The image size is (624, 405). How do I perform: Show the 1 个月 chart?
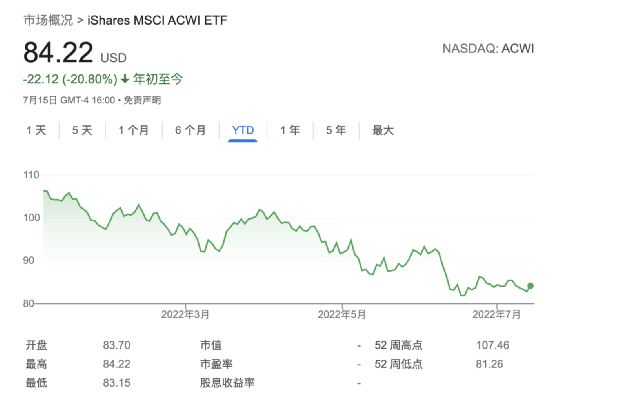coord(134,130)
